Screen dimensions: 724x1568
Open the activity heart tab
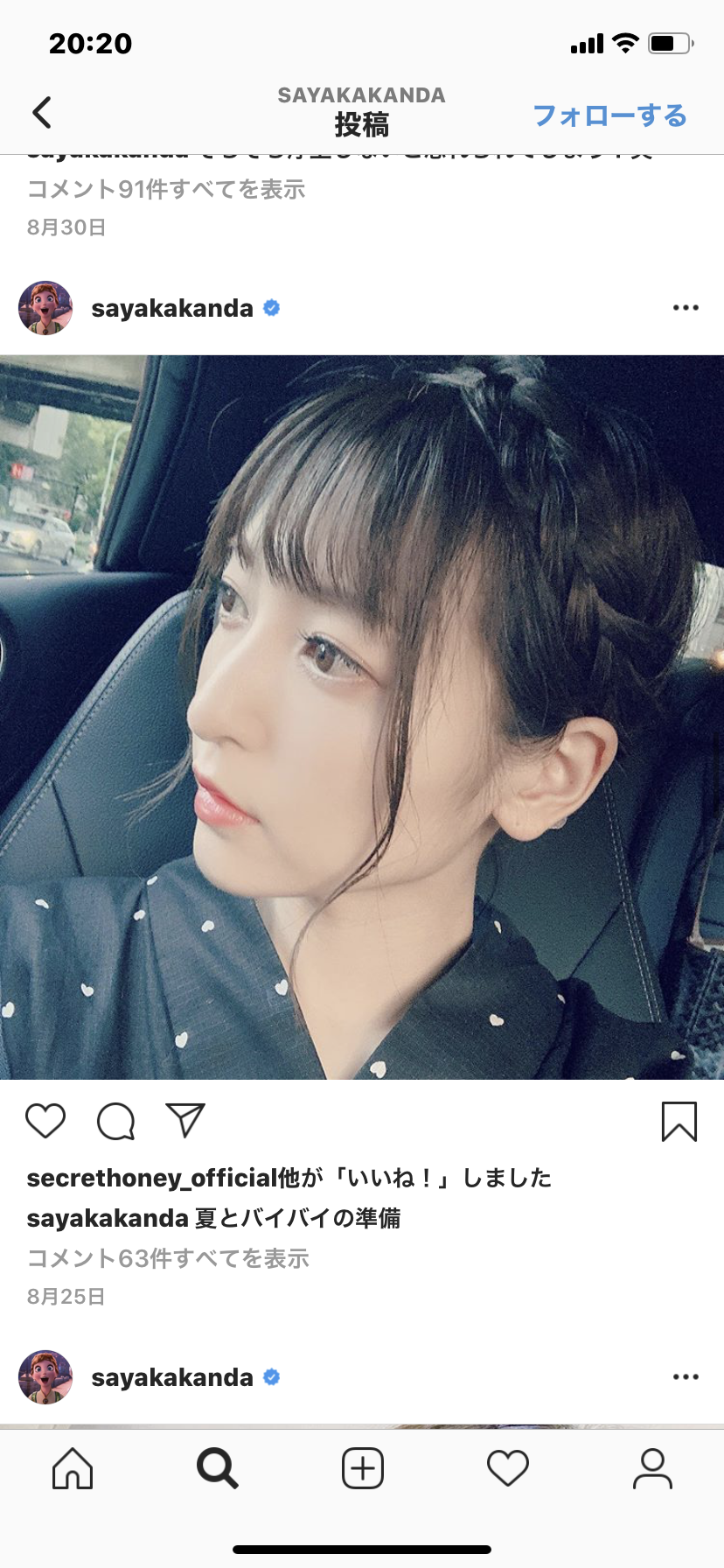(507, 1468)
